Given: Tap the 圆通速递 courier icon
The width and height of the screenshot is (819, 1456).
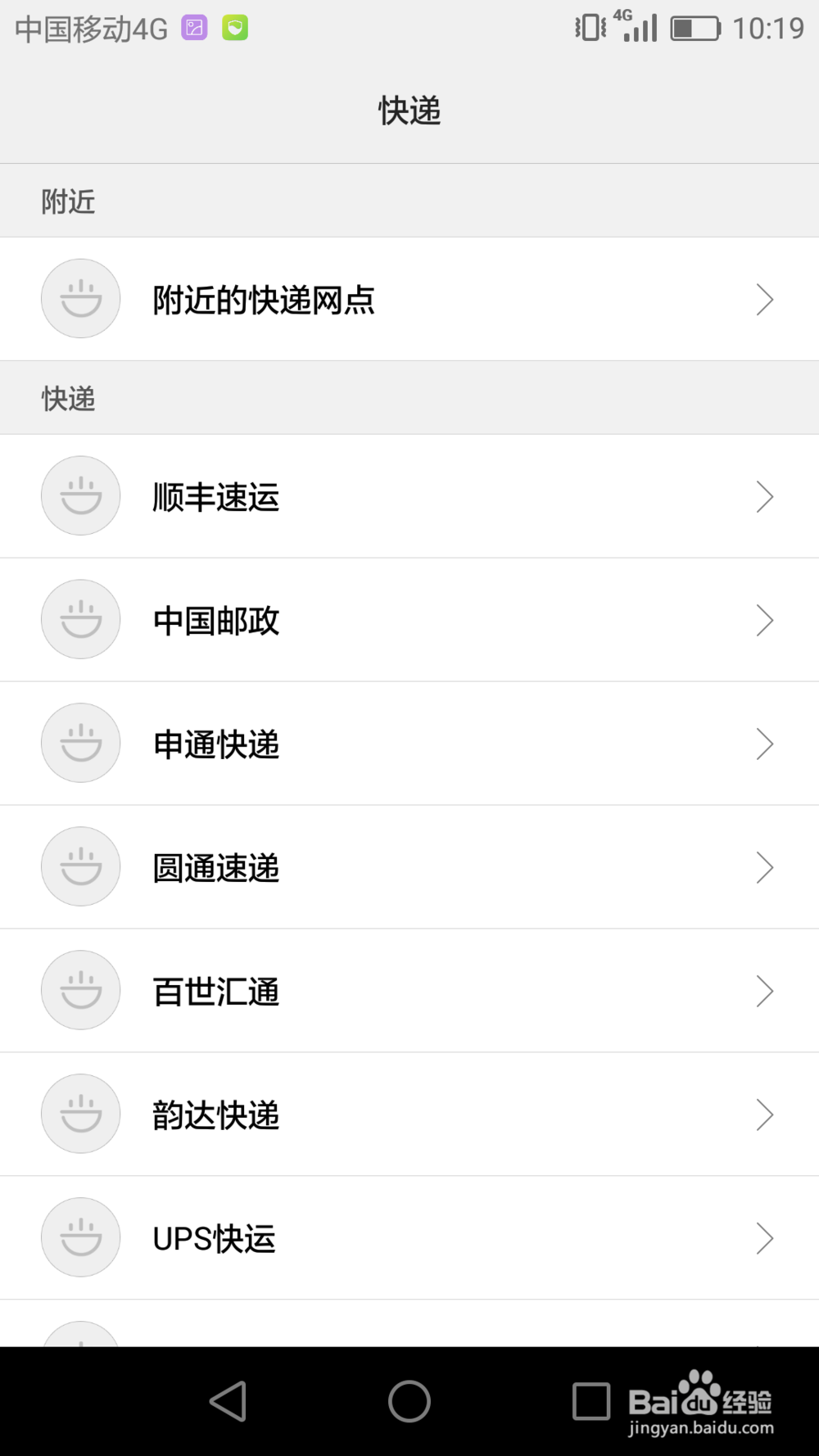Looking at the screenshot, I should (80, 866).
